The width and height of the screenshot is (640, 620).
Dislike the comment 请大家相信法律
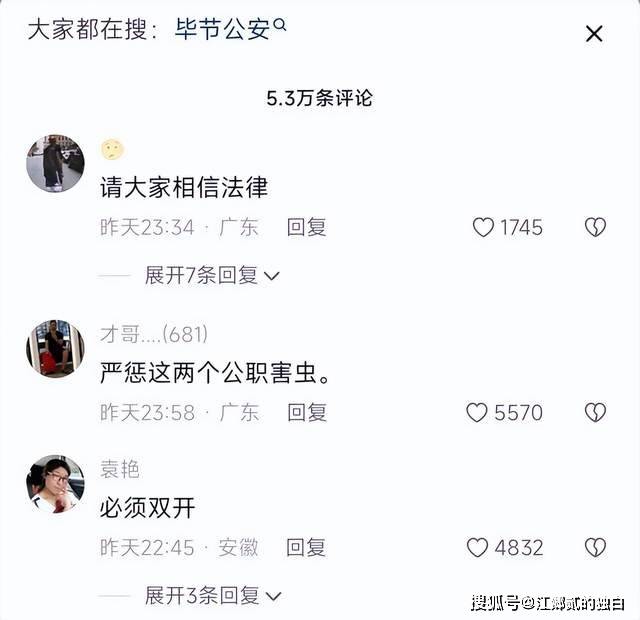595,228
